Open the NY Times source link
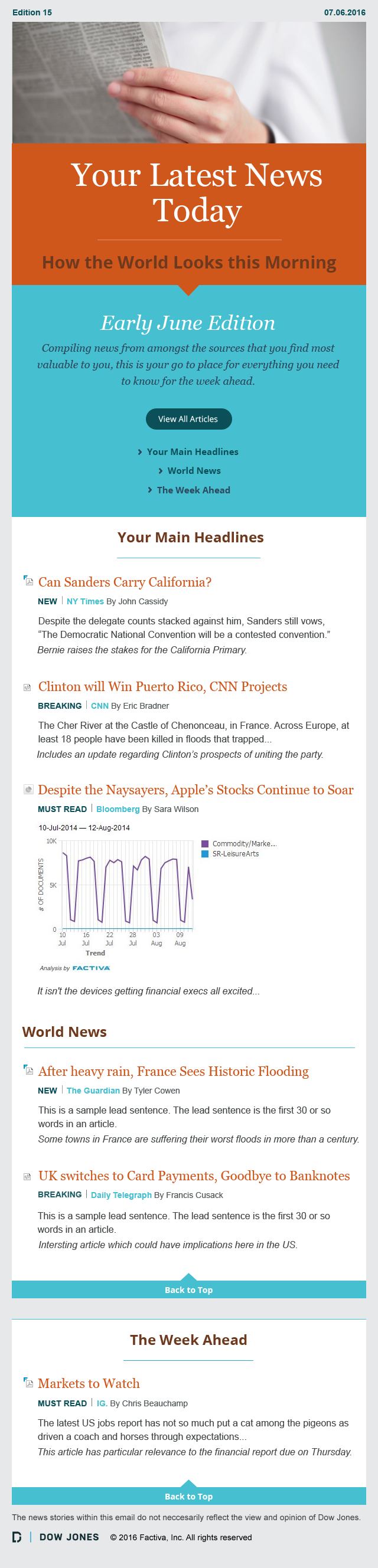This screenshot has width=378, height=1568. [x=84, y=601]
